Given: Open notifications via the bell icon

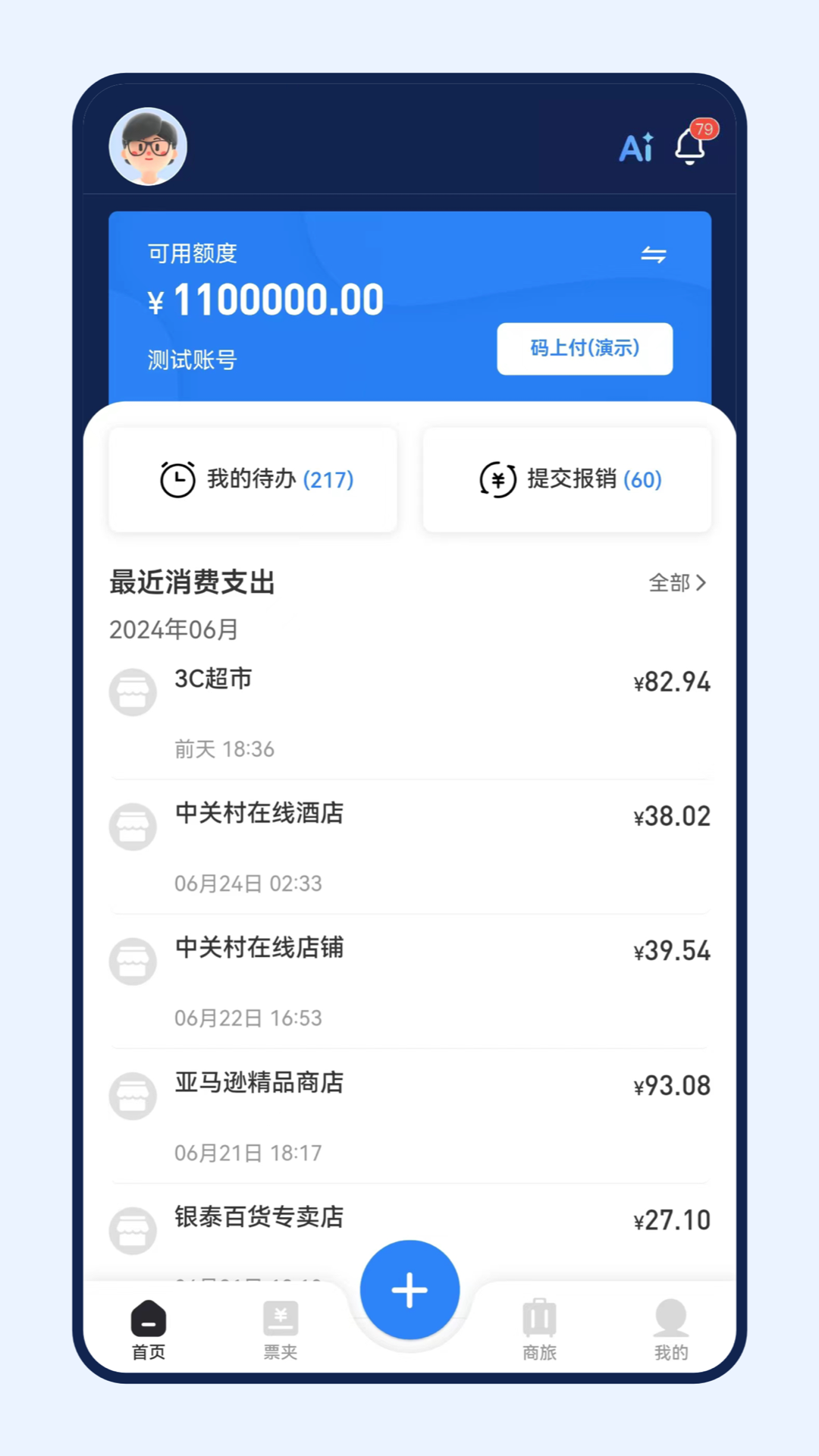Looking at the screenshot, I should [x=689, y=148].
